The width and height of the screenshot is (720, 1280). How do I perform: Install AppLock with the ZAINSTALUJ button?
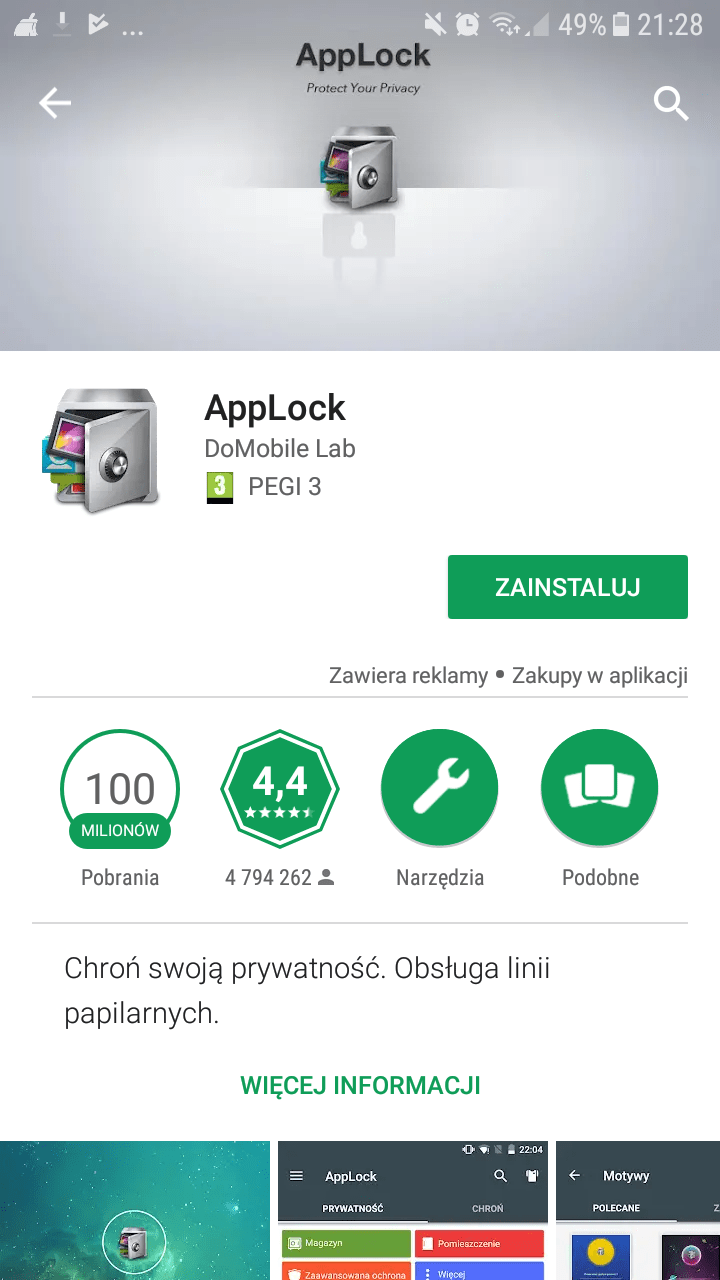click(567, 587)
